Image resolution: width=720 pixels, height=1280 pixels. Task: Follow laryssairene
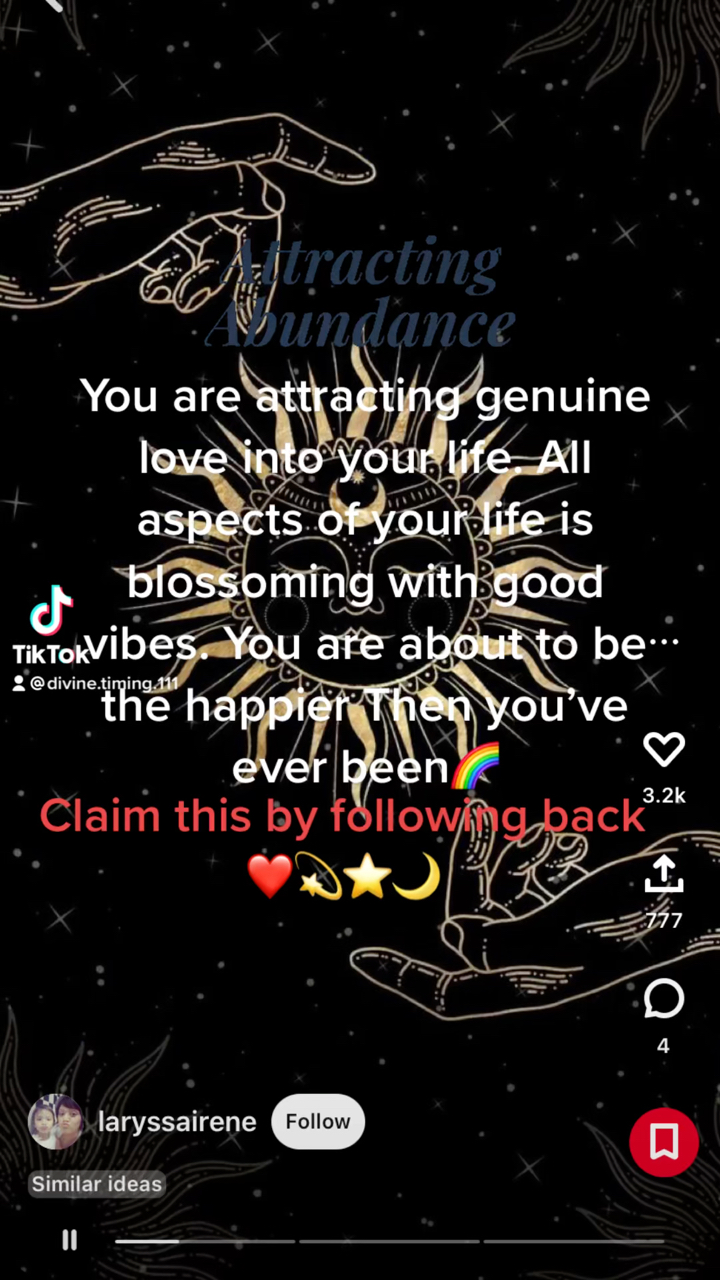pos(318,1122)
